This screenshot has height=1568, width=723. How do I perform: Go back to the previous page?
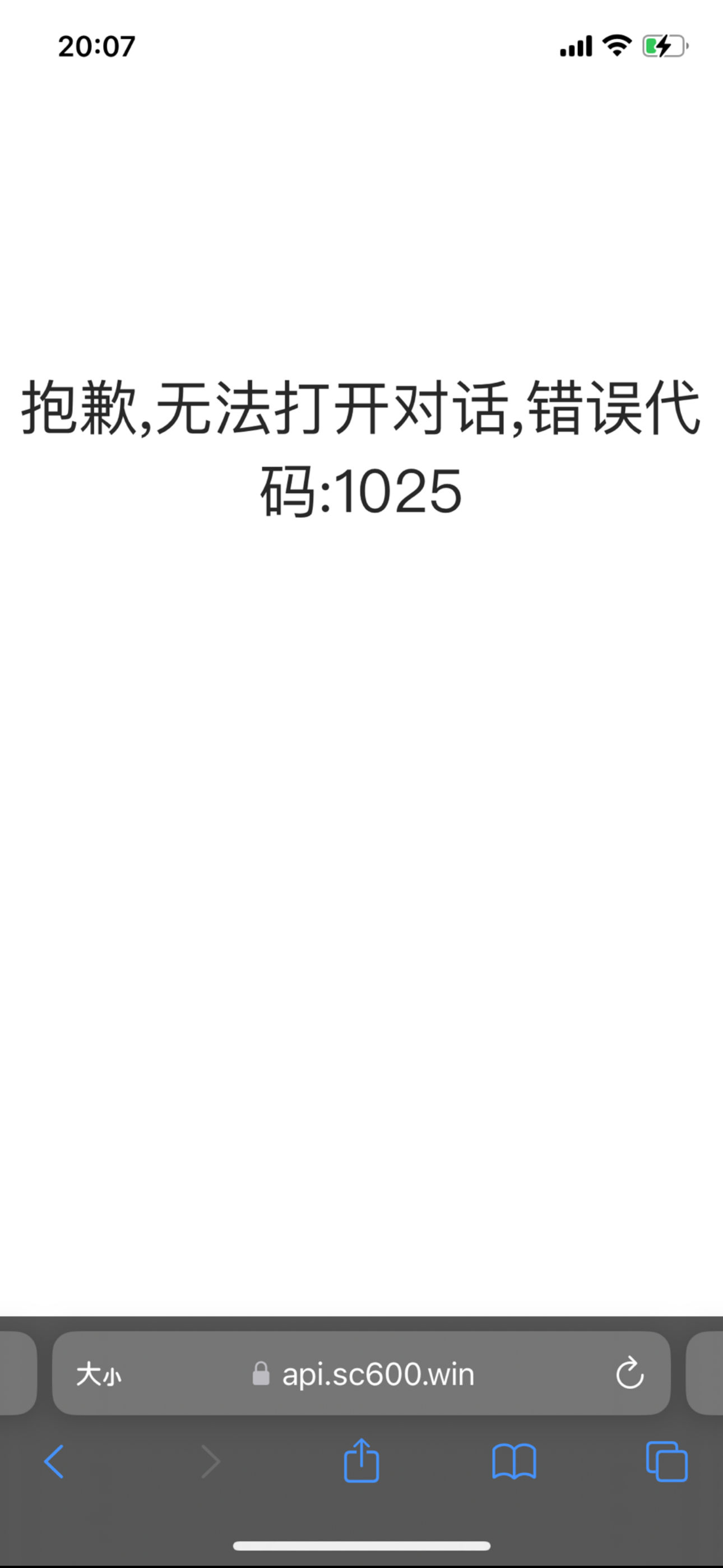point(54,1461)
